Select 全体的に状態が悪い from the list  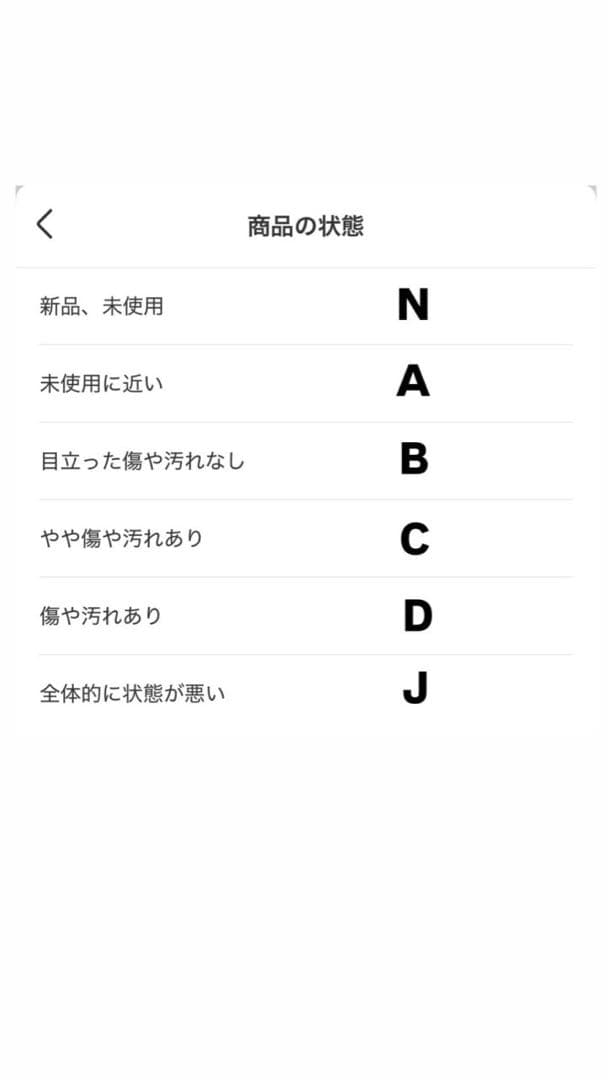[x=133, y=693]
